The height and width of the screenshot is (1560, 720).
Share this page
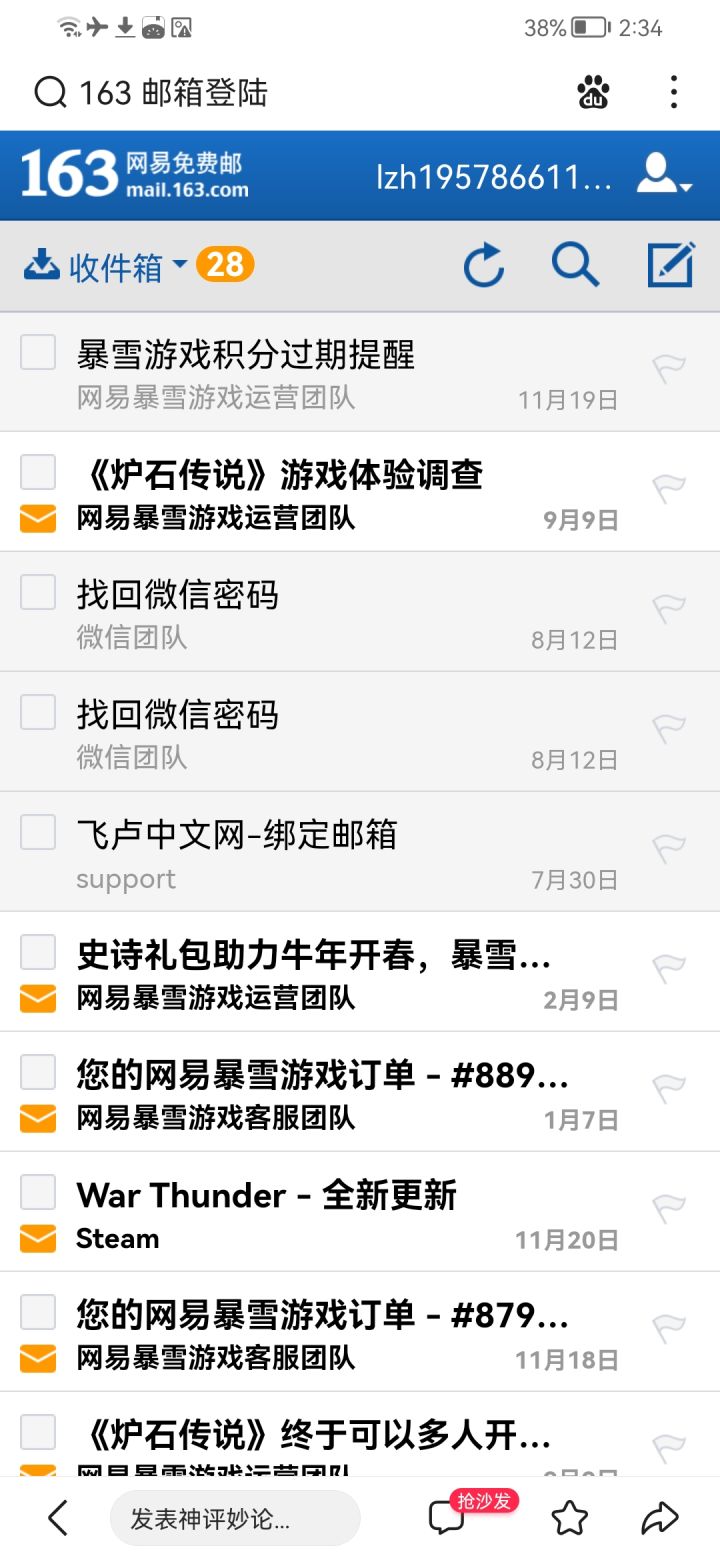[660, 1518]
